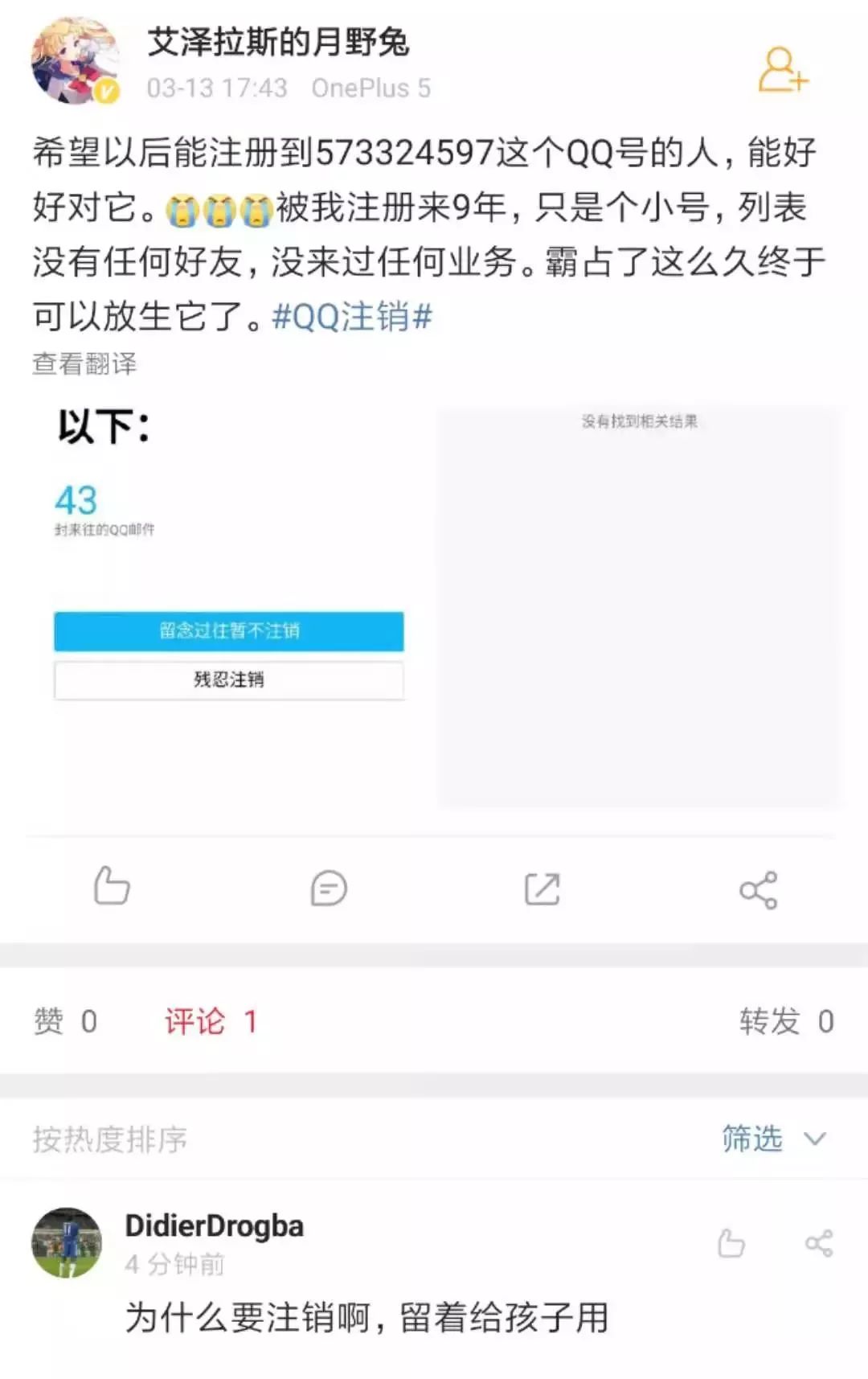Image resolution: width=868 pixels, height=1379 pixels.
Task: Expand the 筛选 filter dropdown
Action: pos(752,1139)
